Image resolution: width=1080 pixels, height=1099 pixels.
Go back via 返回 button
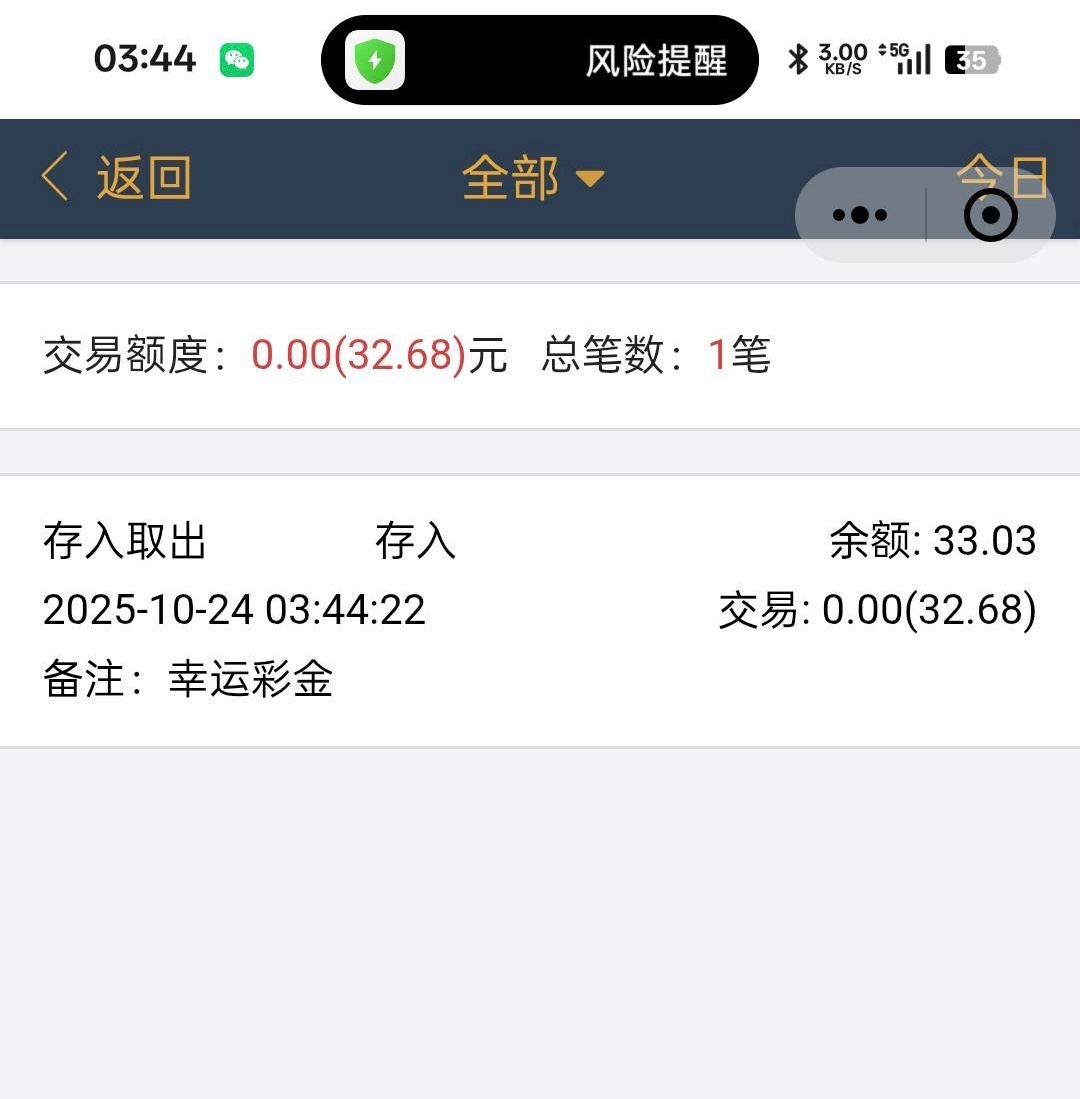(x=115, y=178)
